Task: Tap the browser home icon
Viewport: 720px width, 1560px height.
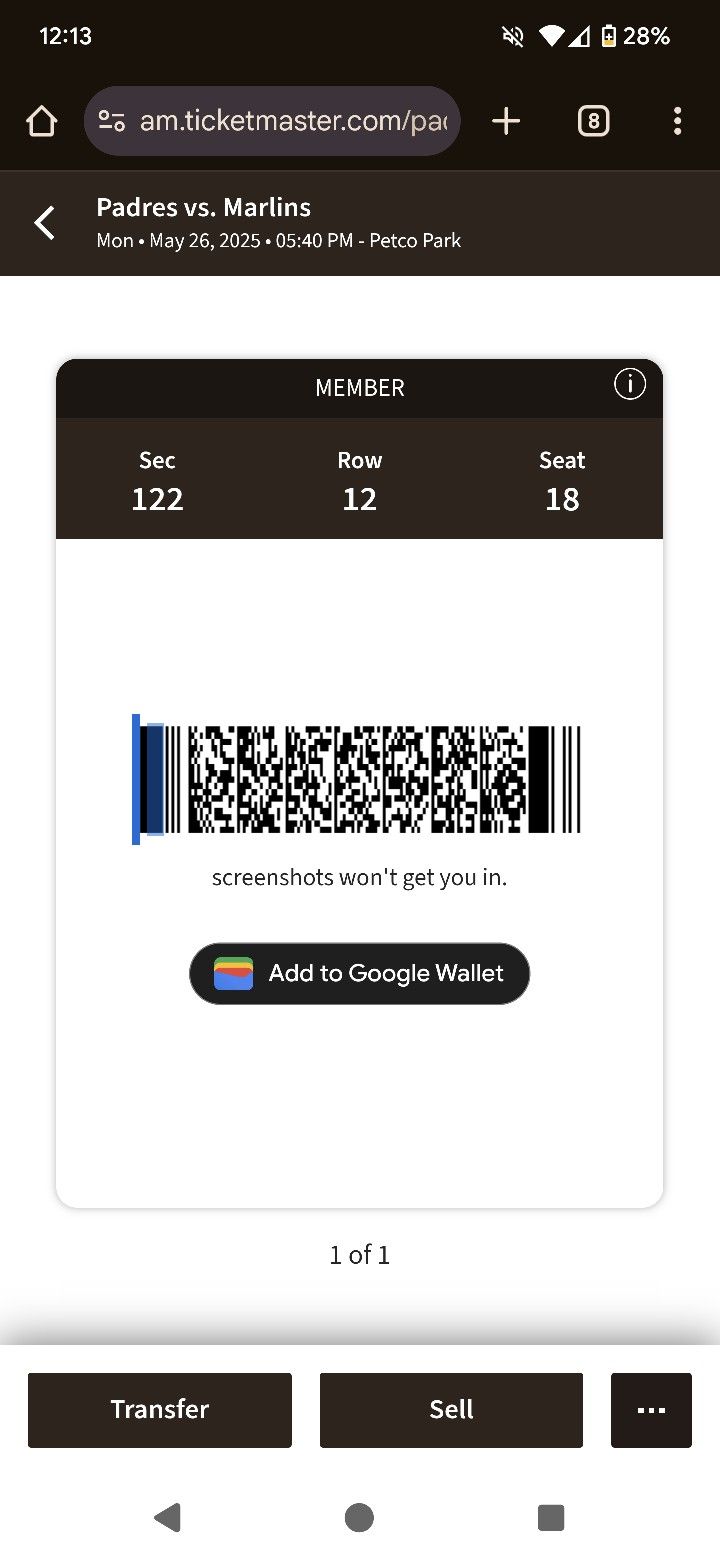Action: click(42, 121)
